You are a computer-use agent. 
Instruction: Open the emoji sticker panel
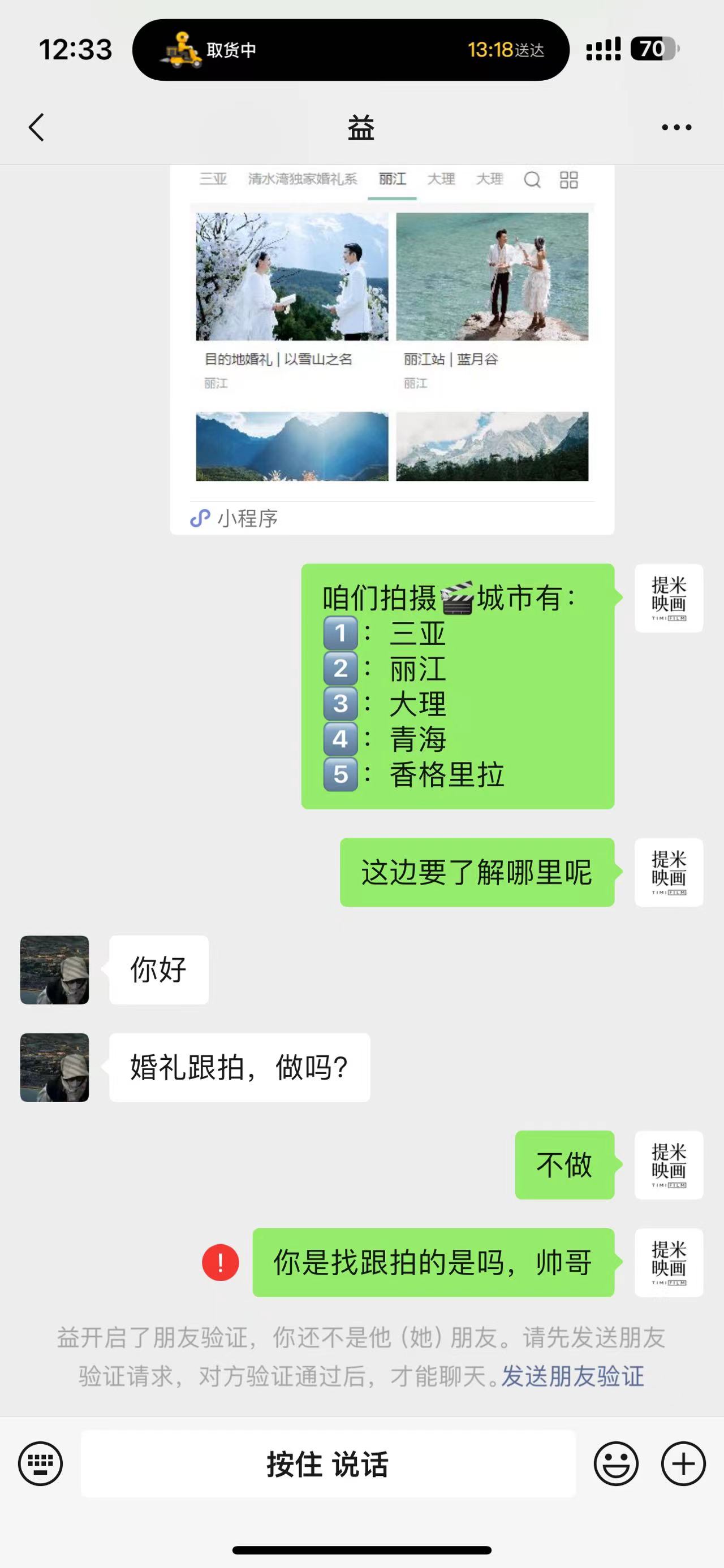[616, 1463]
